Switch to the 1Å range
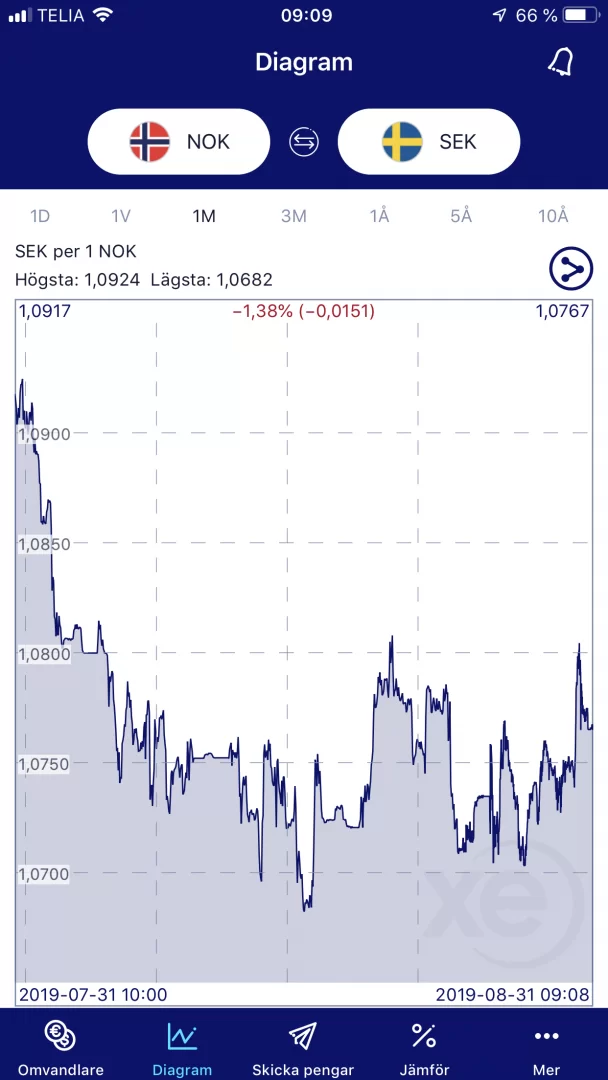Viewport: 608px width, 1080px height. pyautogui.click(x=379, y=216)
